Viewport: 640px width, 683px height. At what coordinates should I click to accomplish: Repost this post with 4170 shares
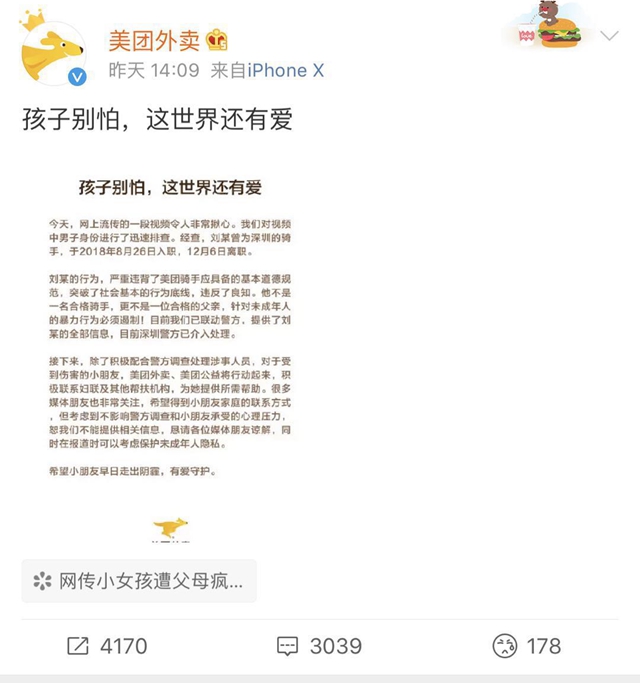point(107,646)
